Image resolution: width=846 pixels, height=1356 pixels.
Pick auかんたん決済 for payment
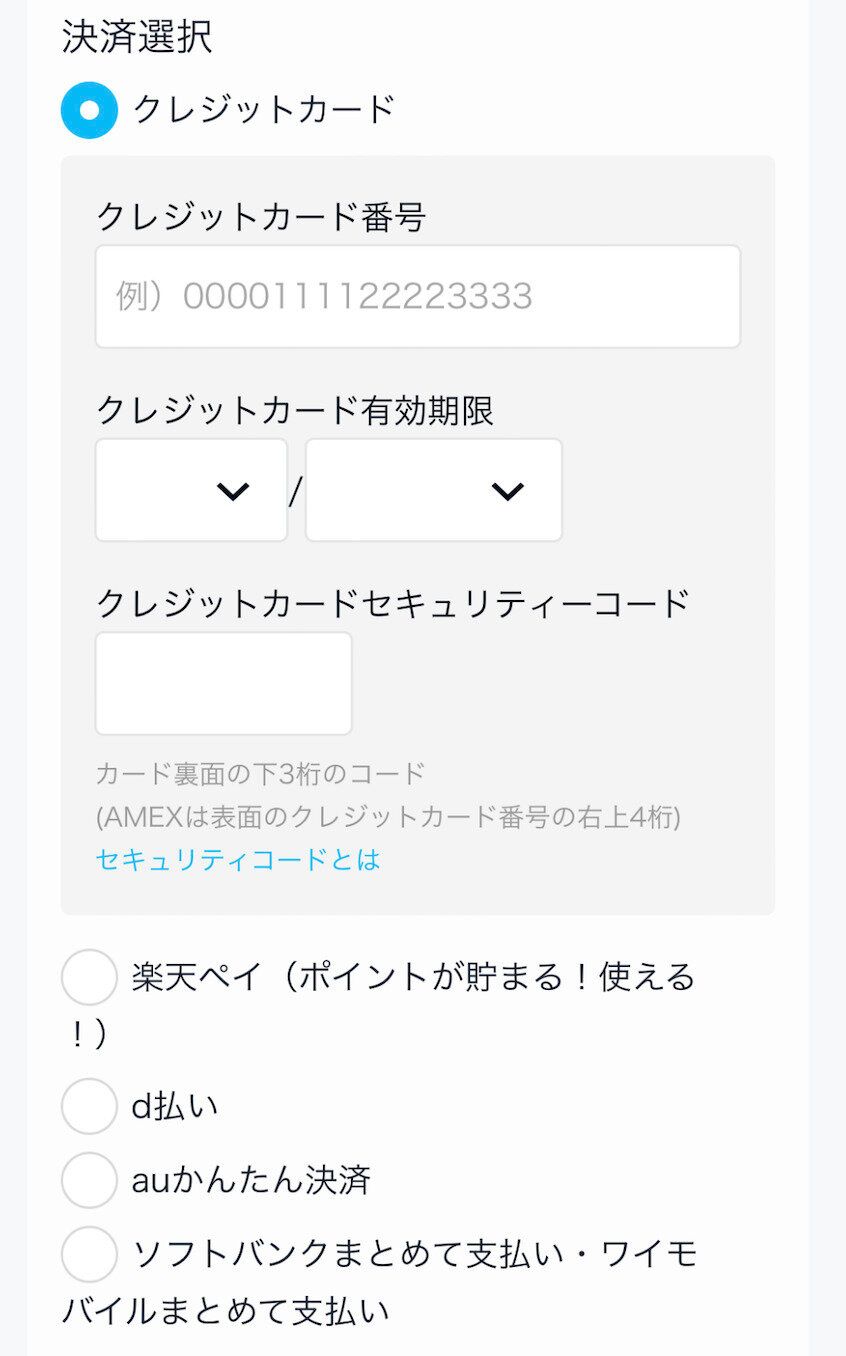pyautogui.click(x=88, y=1181)
